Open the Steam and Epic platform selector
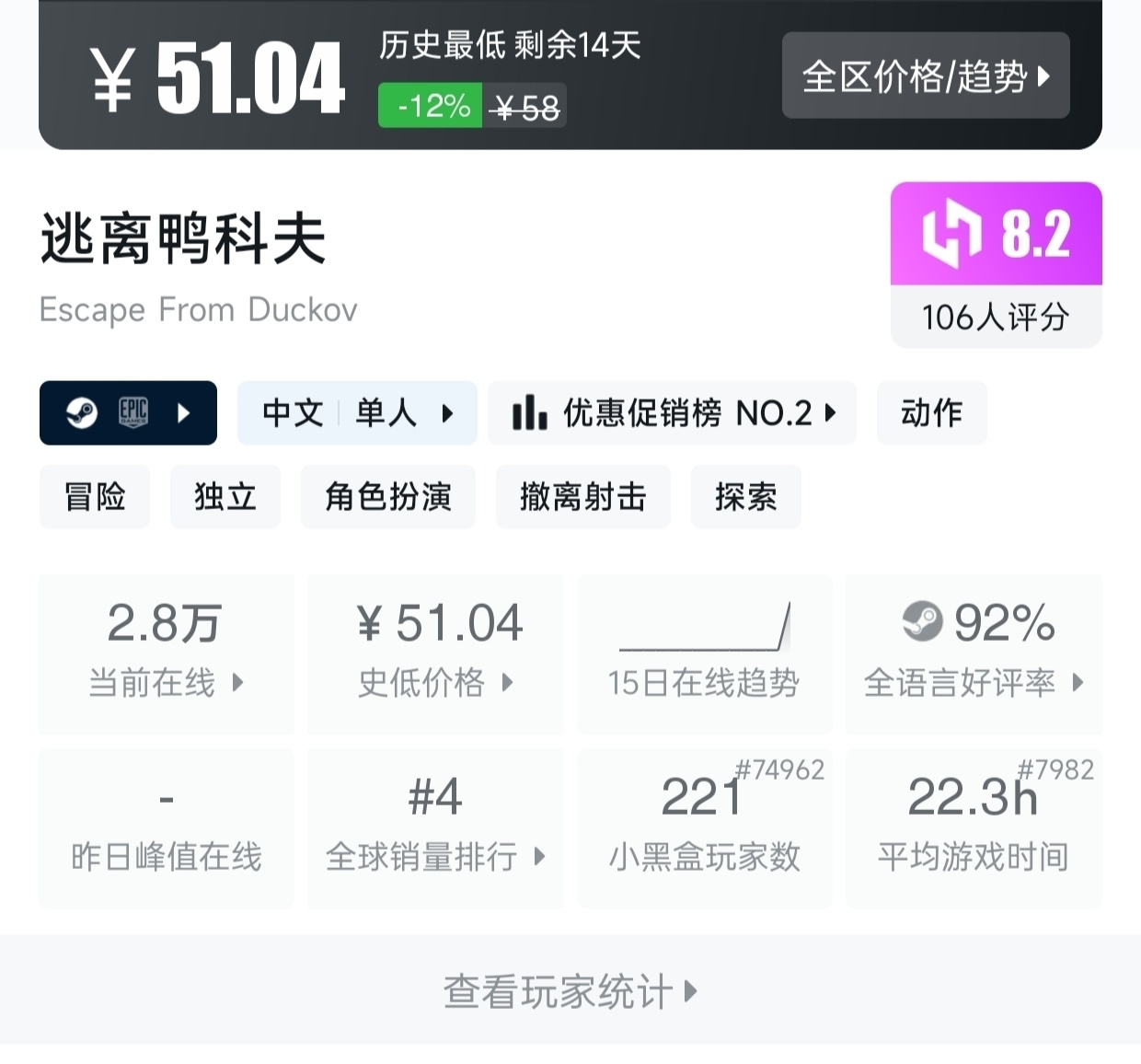Viewport: 1141px width, 1064px height. click(128, 412)
